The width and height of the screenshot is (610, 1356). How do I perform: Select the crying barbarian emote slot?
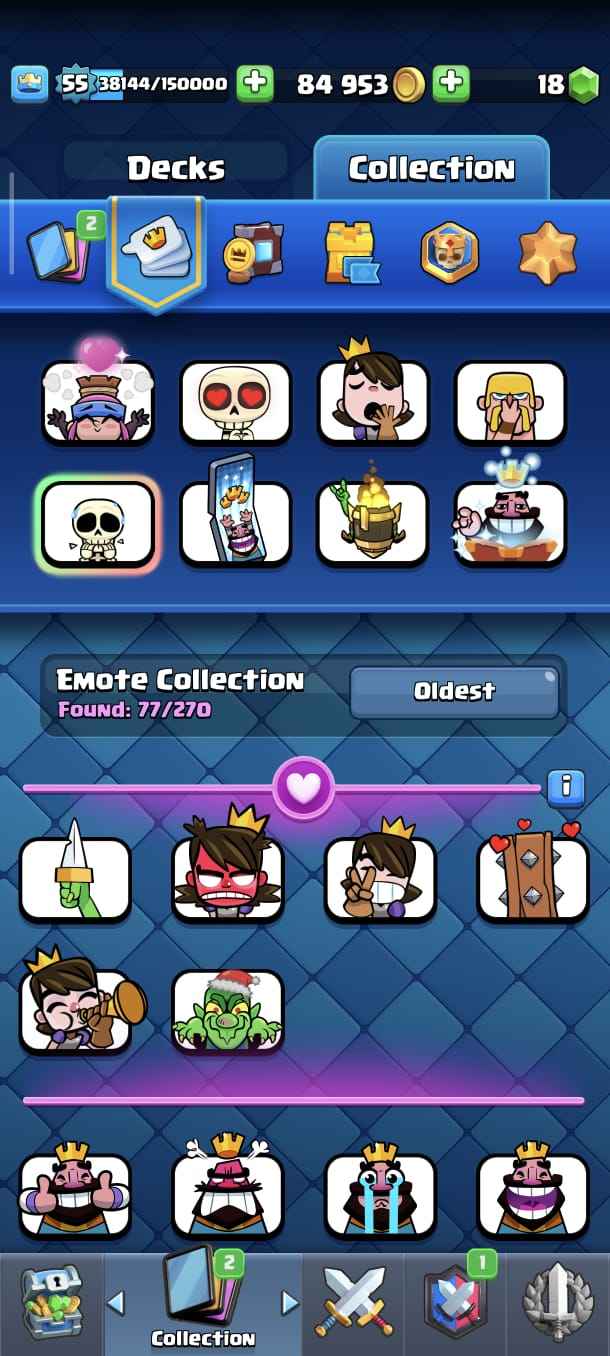pyautogui.click(x=510, y=401)
